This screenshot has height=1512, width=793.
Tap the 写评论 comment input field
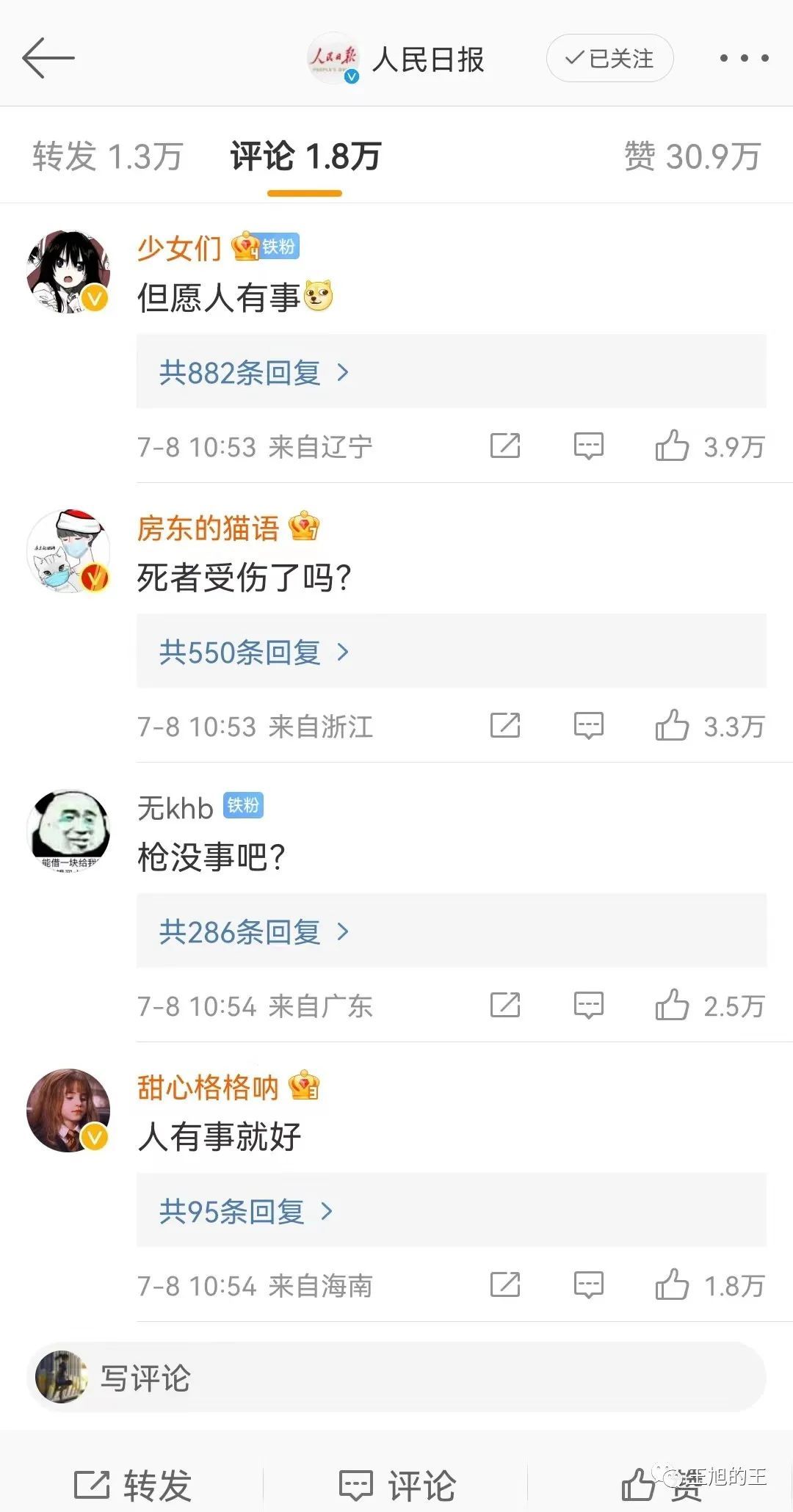(x=396, y=1378)
